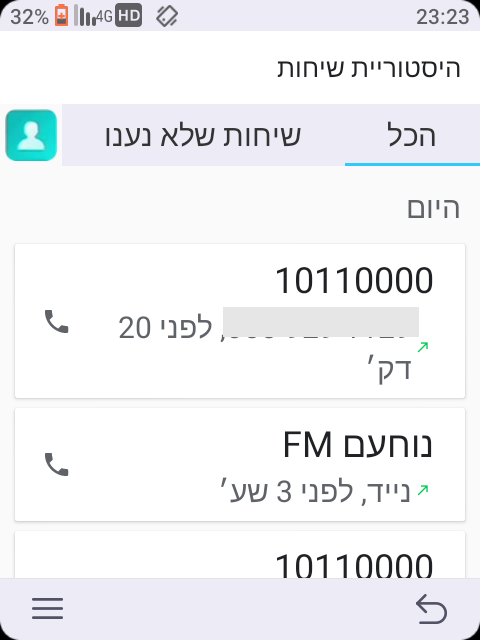The width and height of the screenshot is (480, 640).
Task: Select the הכל tab
Action: click(x=412, y=135)
